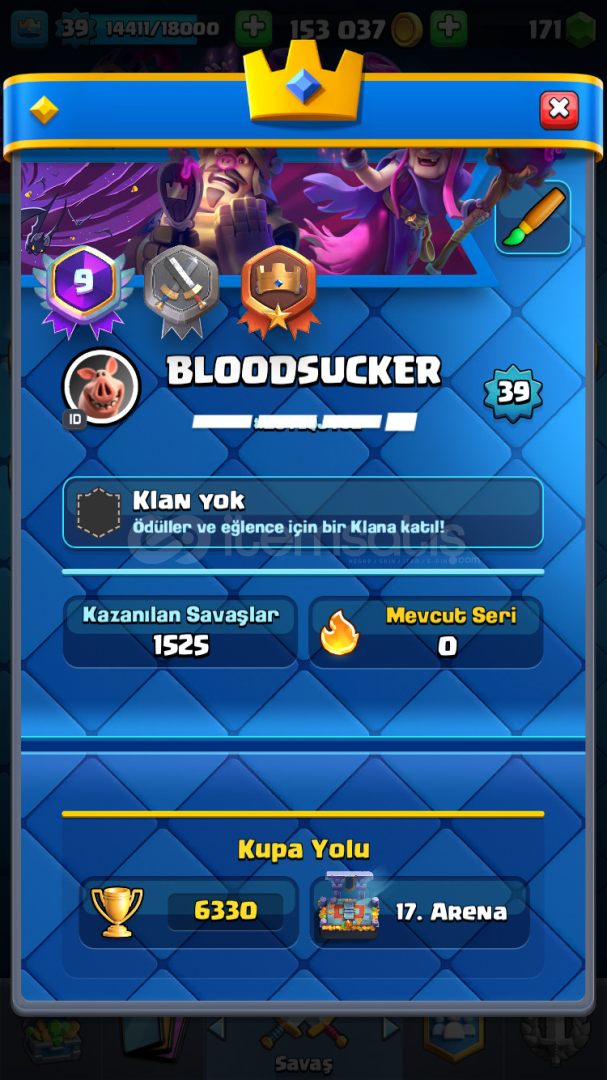Tap the king level 39 star
The height and width of the screenshot is (1080, 607).
click(x=513, y=392)
